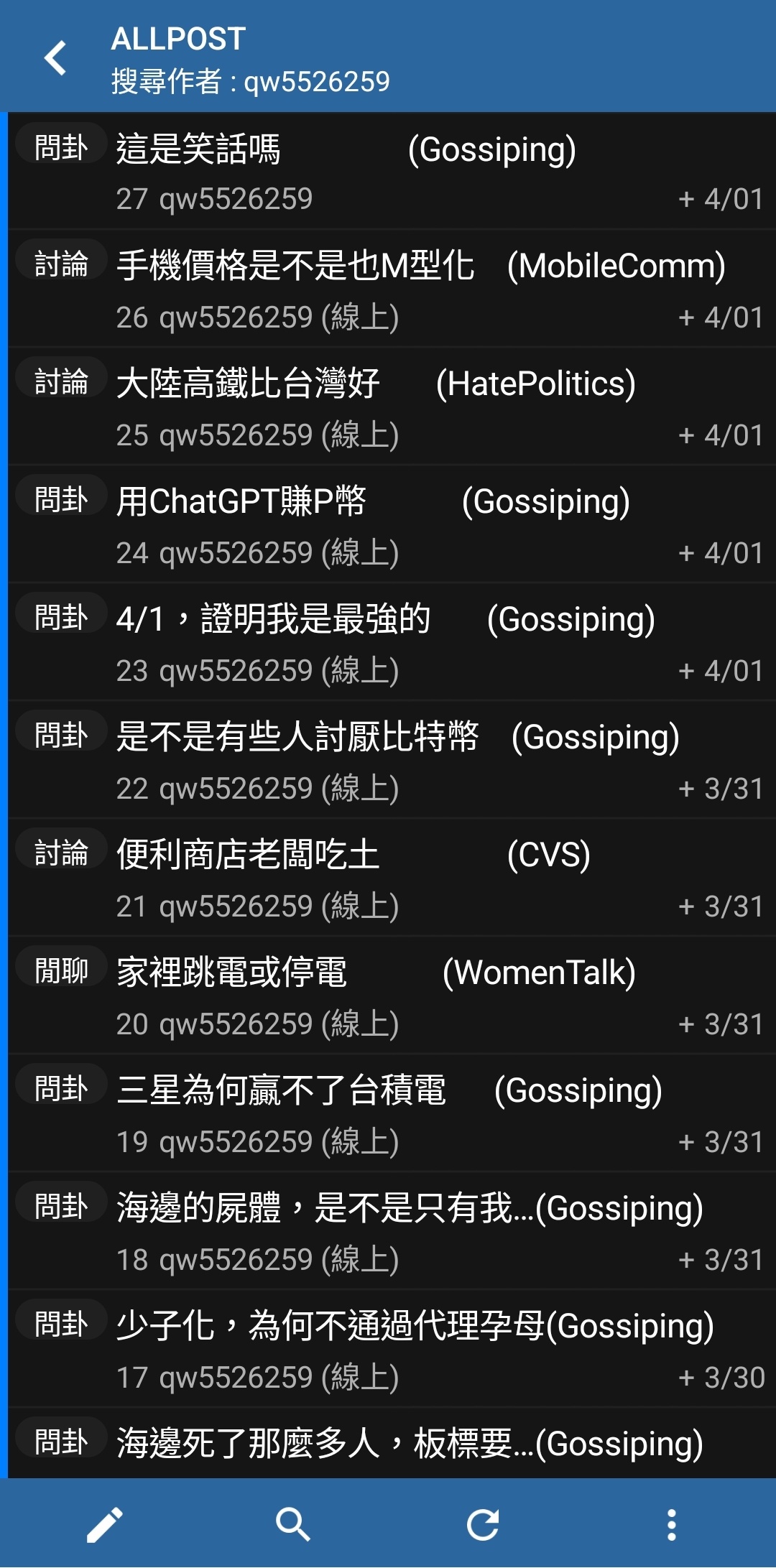Screen dimensions: 776x1568
Task: Open post 海邊的屍體，是不是只有我
Action: 392,1231
